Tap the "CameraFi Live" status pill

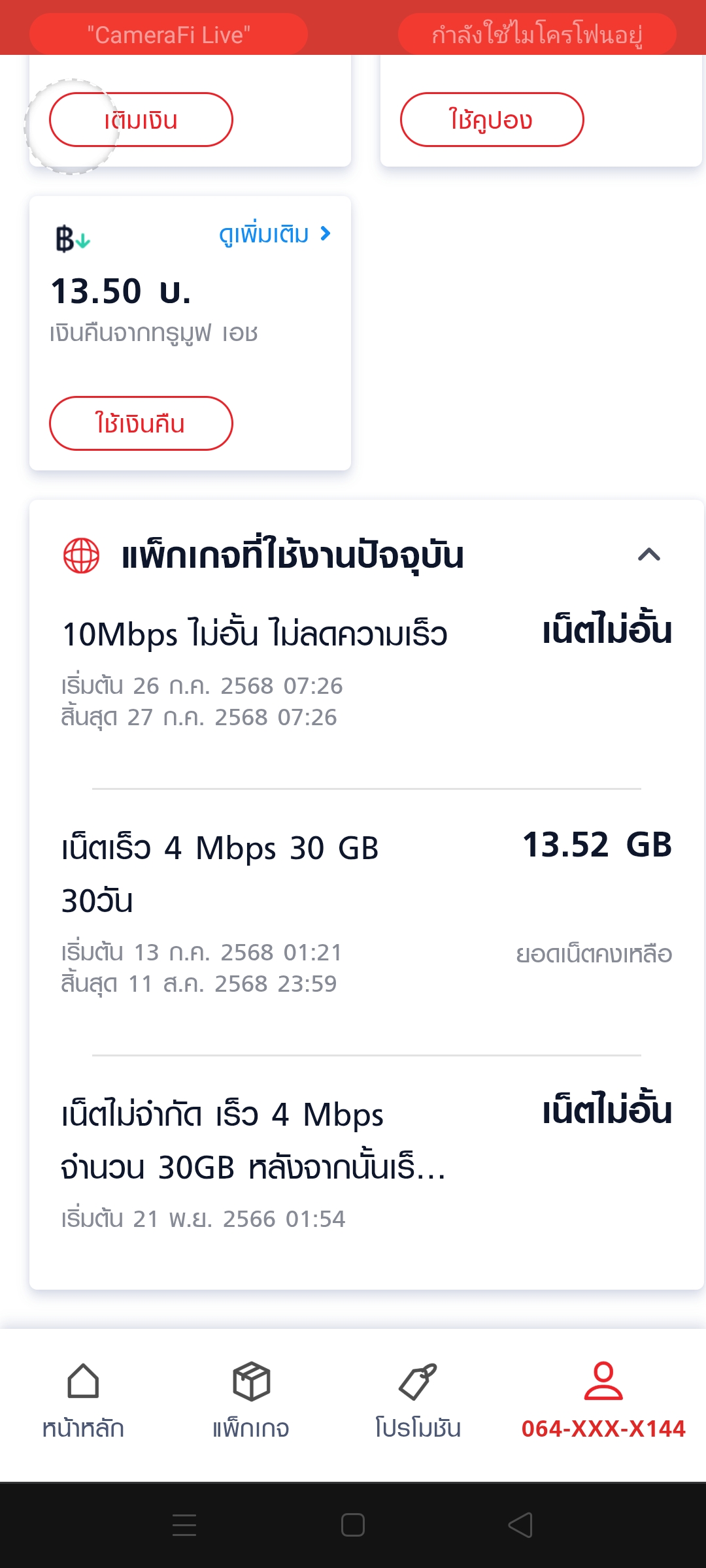pos(169,34)
